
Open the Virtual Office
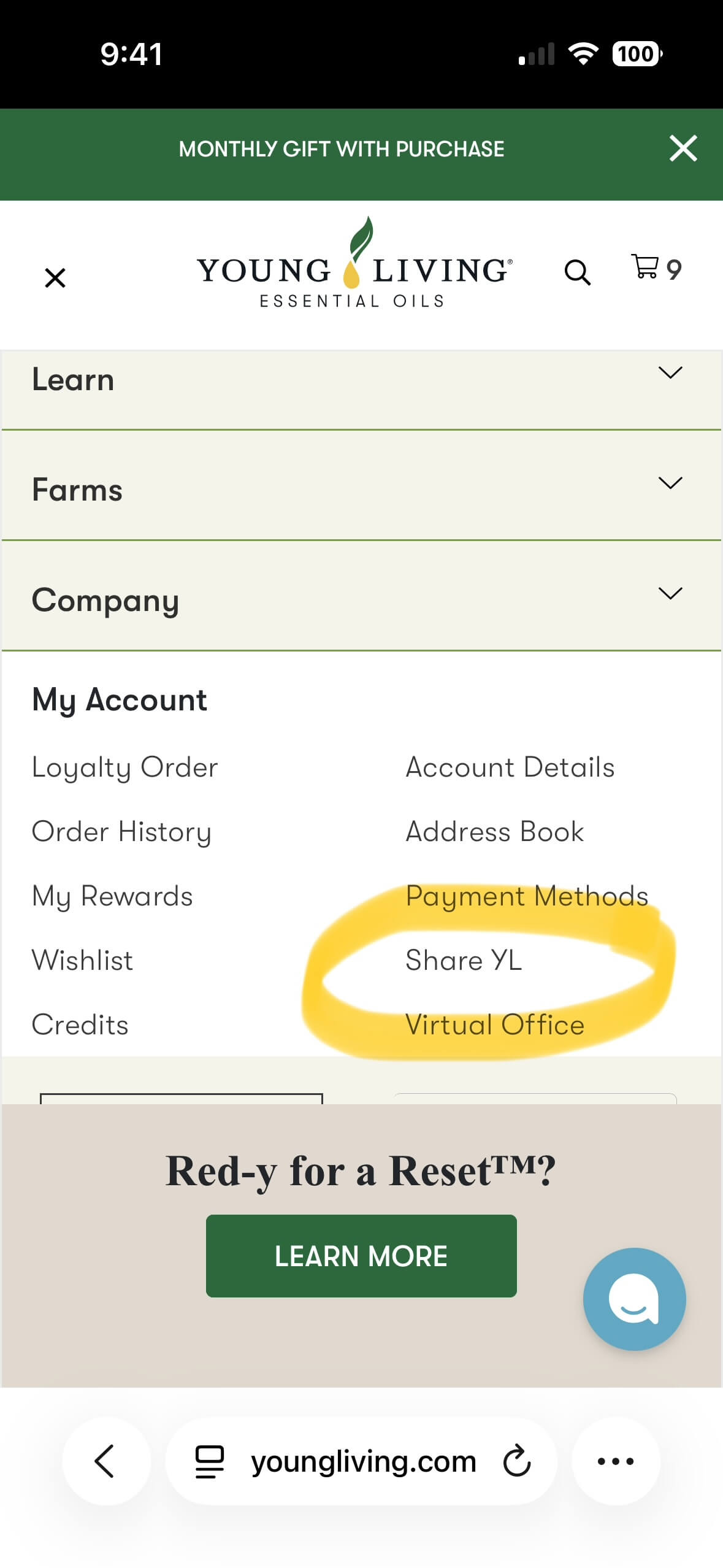pyautogui.click(x=494, y=1025)
